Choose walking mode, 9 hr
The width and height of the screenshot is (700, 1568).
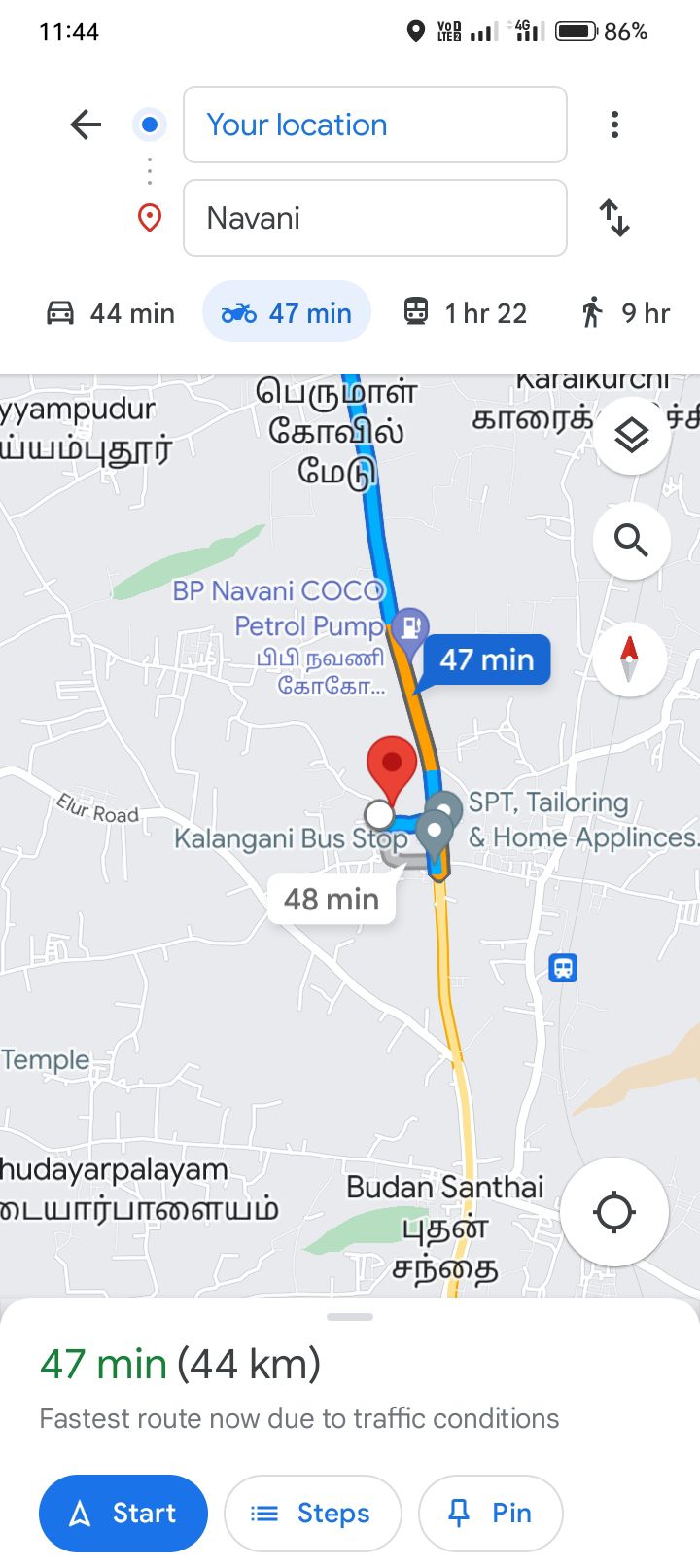[626, 313]
